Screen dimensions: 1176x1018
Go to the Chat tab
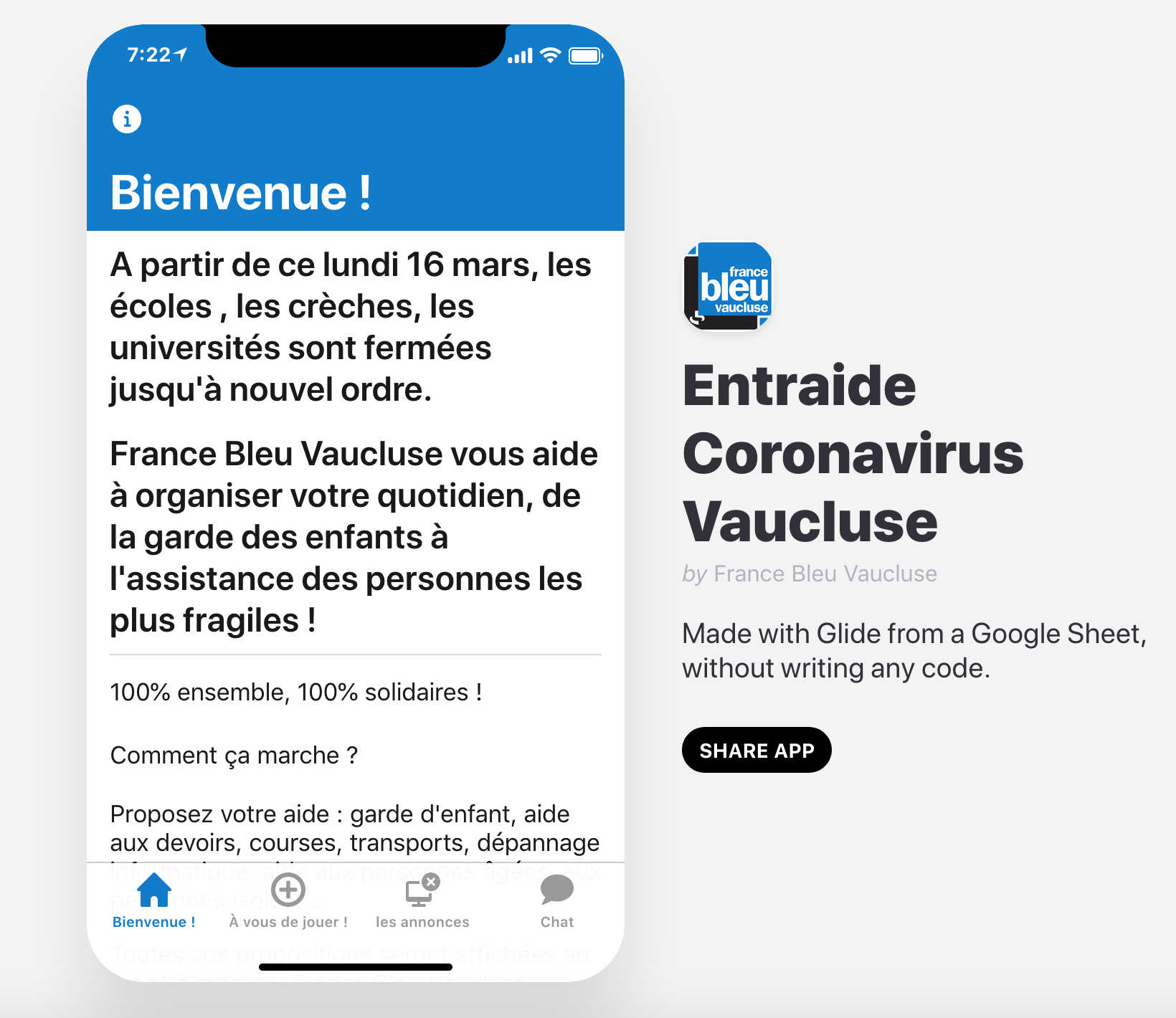click(x=557, y=900)
